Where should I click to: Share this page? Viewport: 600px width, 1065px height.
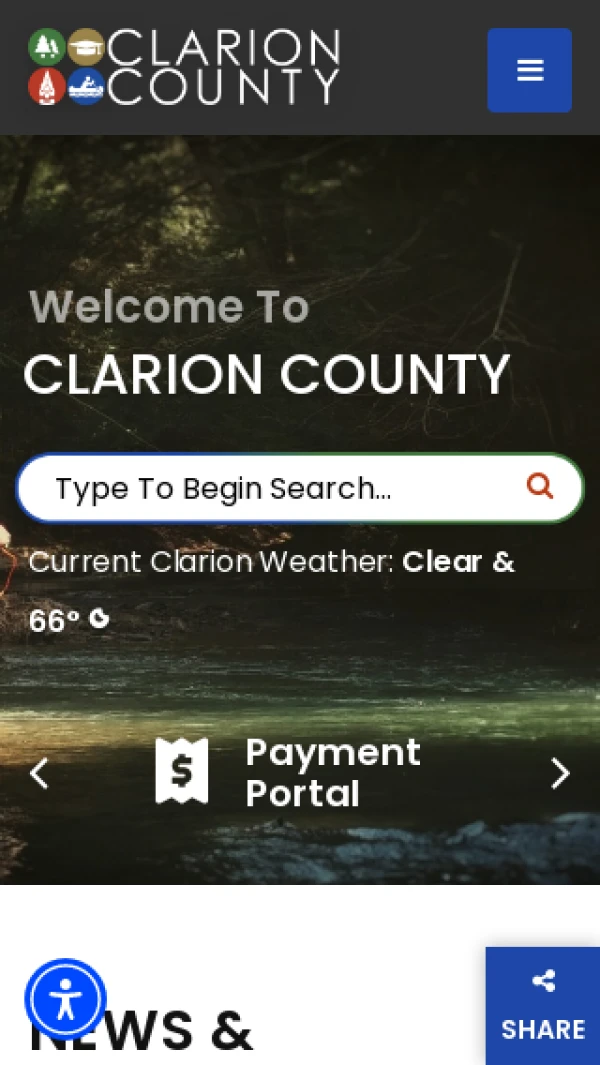(x=543, y=1006)
